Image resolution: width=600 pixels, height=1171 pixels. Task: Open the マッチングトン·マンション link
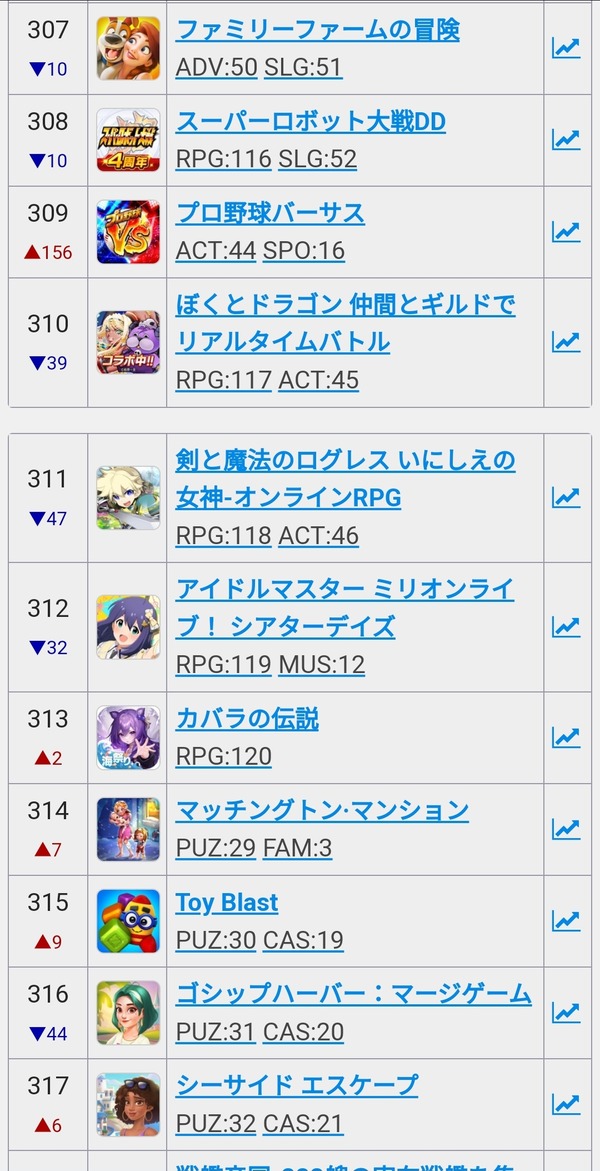coord(322,811)
